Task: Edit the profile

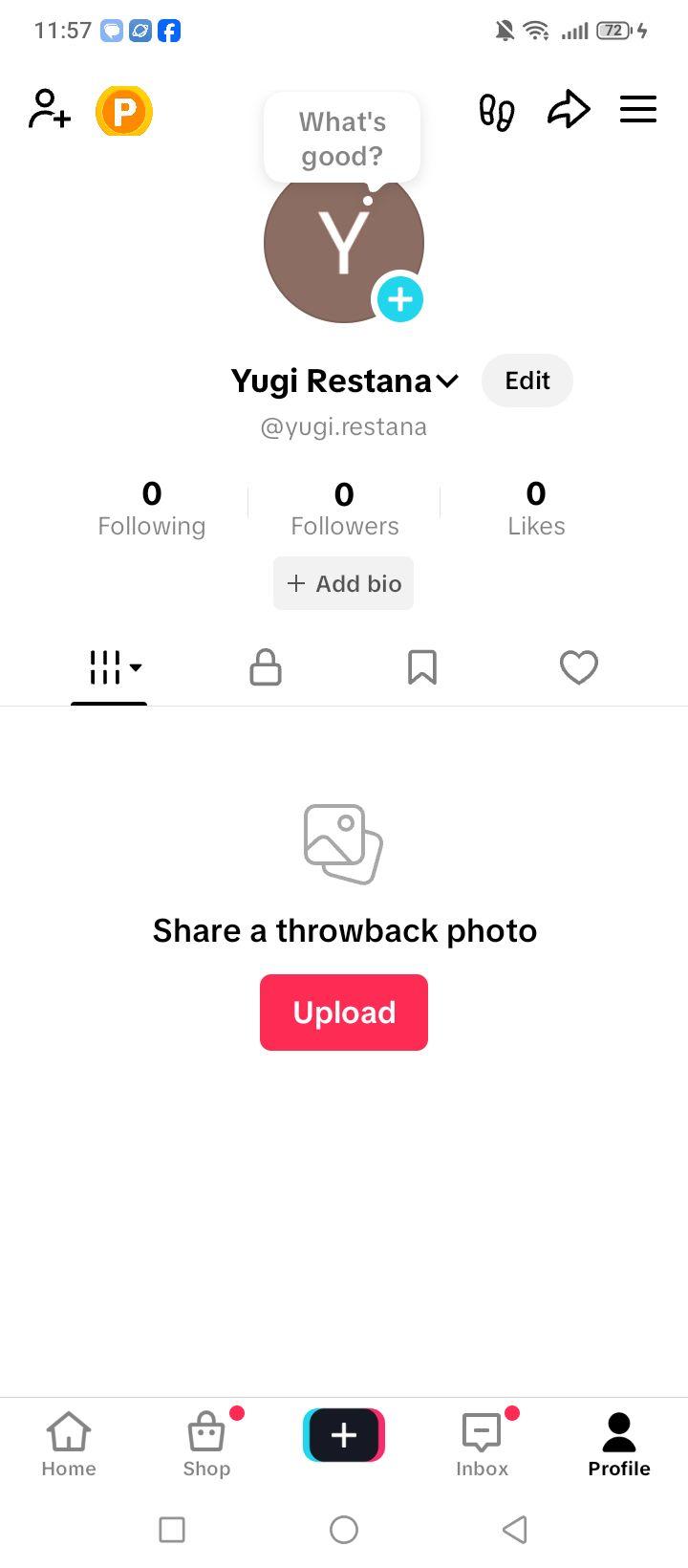Action: (527, 381)
